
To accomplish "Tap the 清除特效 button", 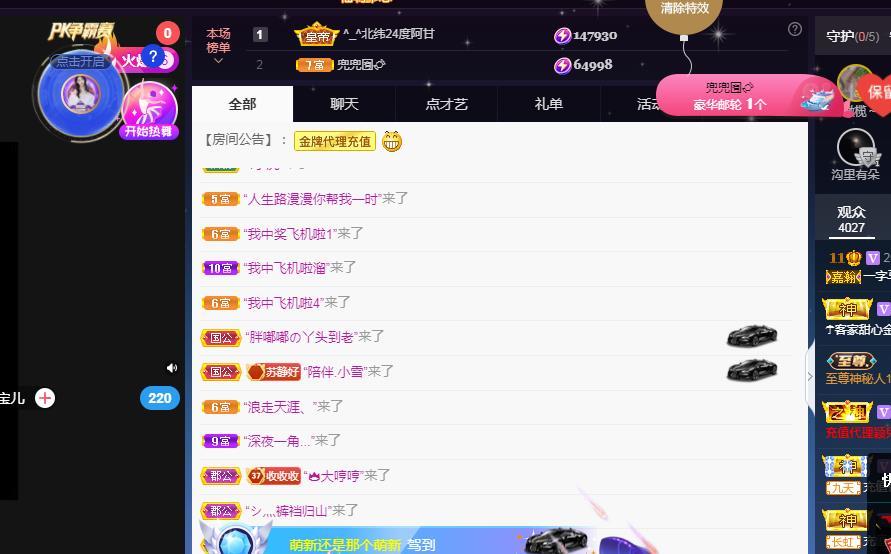I will [x=685, y=9].
